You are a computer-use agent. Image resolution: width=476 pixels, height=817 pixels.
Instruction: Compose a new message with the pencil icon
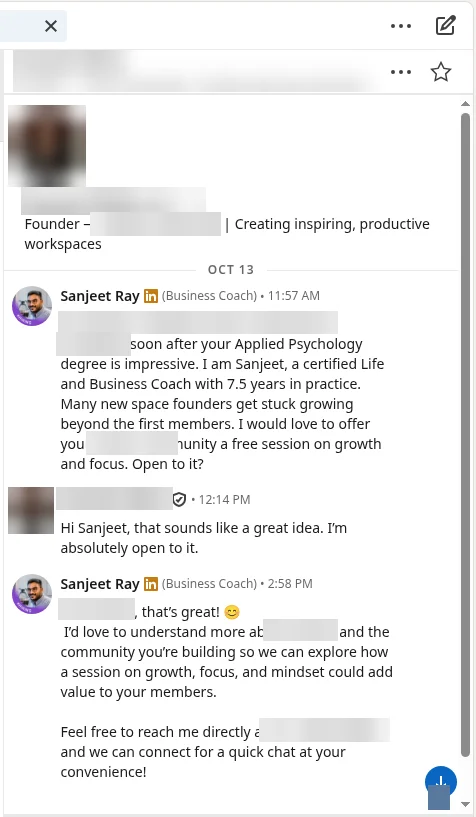click(x=445, y=26)
